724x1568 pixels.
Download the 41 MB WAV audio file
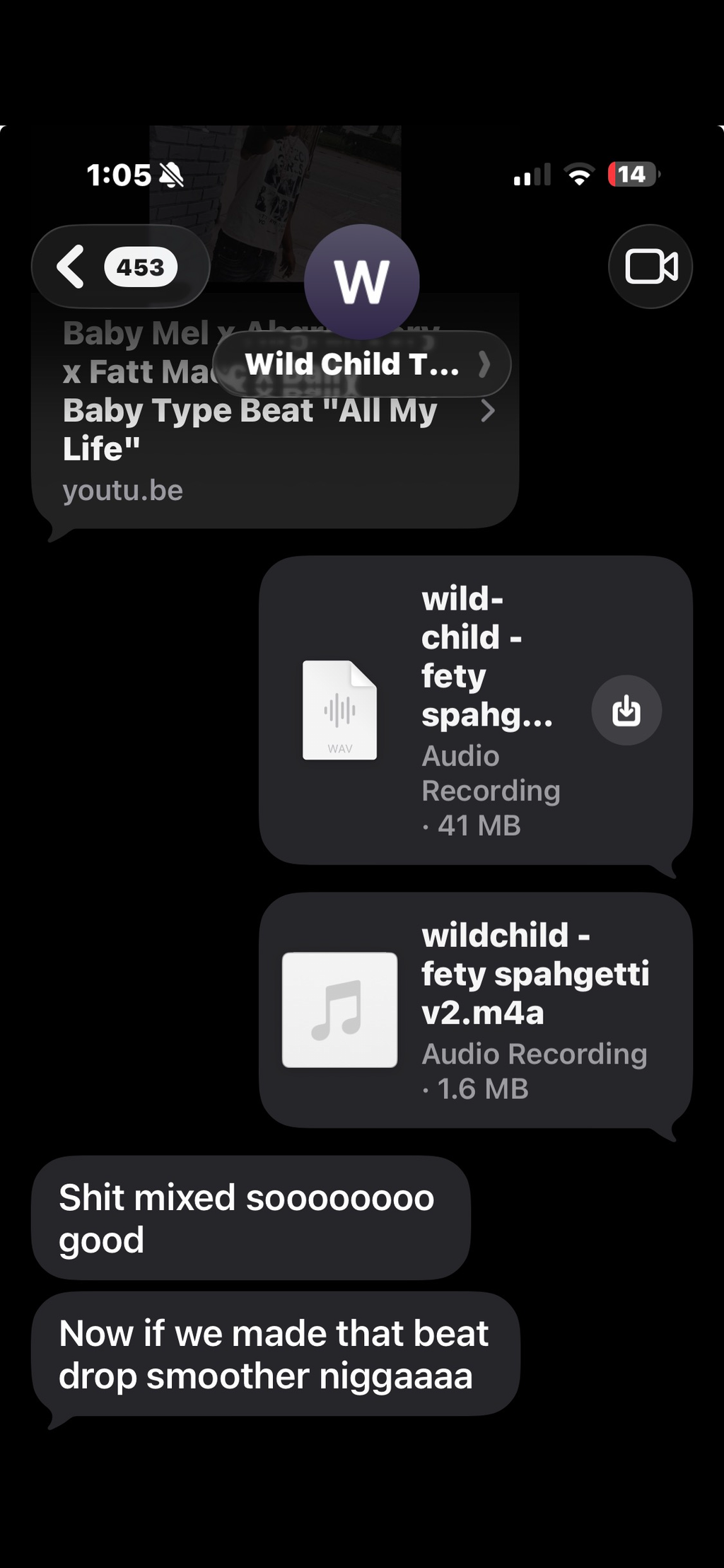pyautogui.click(x=626, y=710)
